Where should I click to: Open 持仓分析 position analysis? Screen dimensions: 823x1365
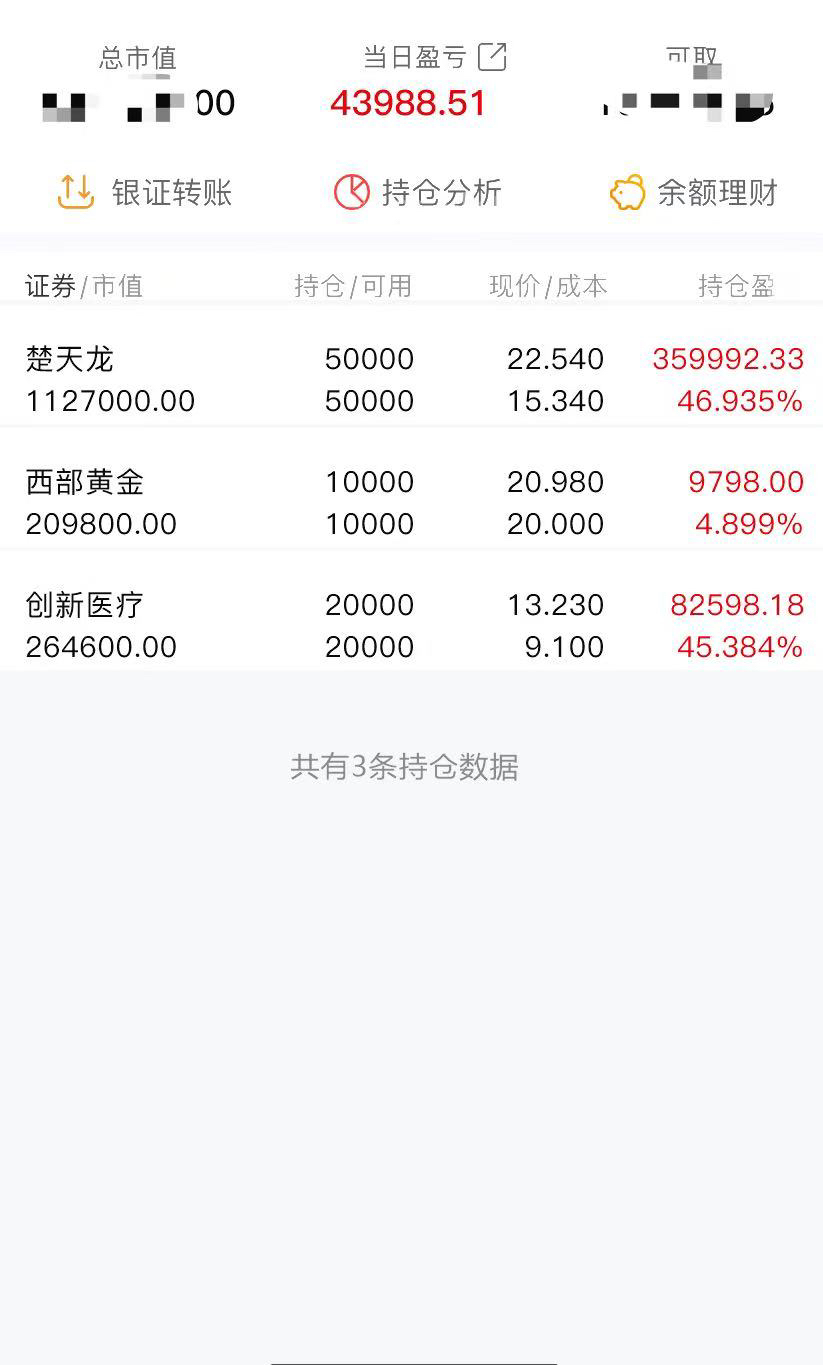click(x=417, y=192)
